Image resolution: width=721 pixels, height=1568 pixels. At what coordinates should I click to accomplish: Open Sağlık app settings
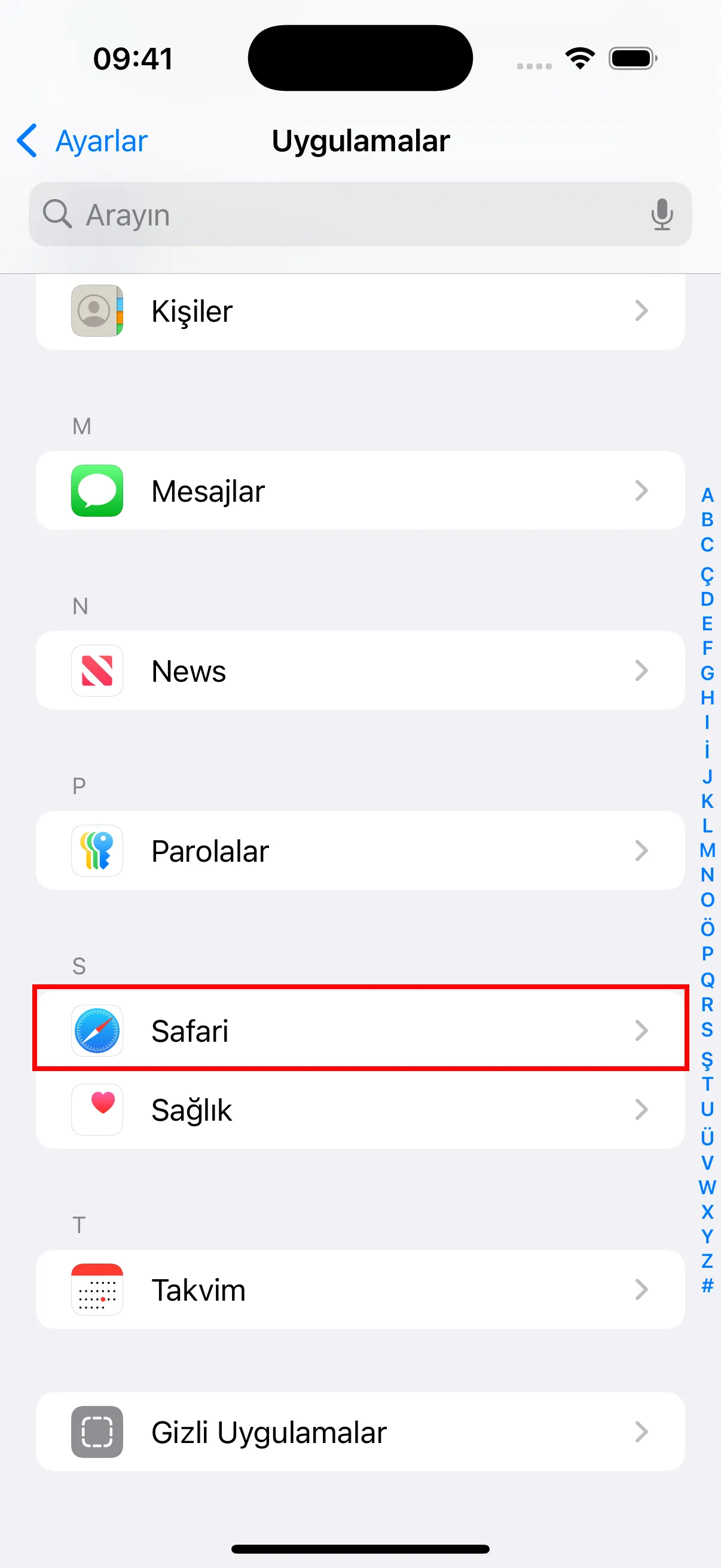pyautogui.click(x=360, y=1110)
